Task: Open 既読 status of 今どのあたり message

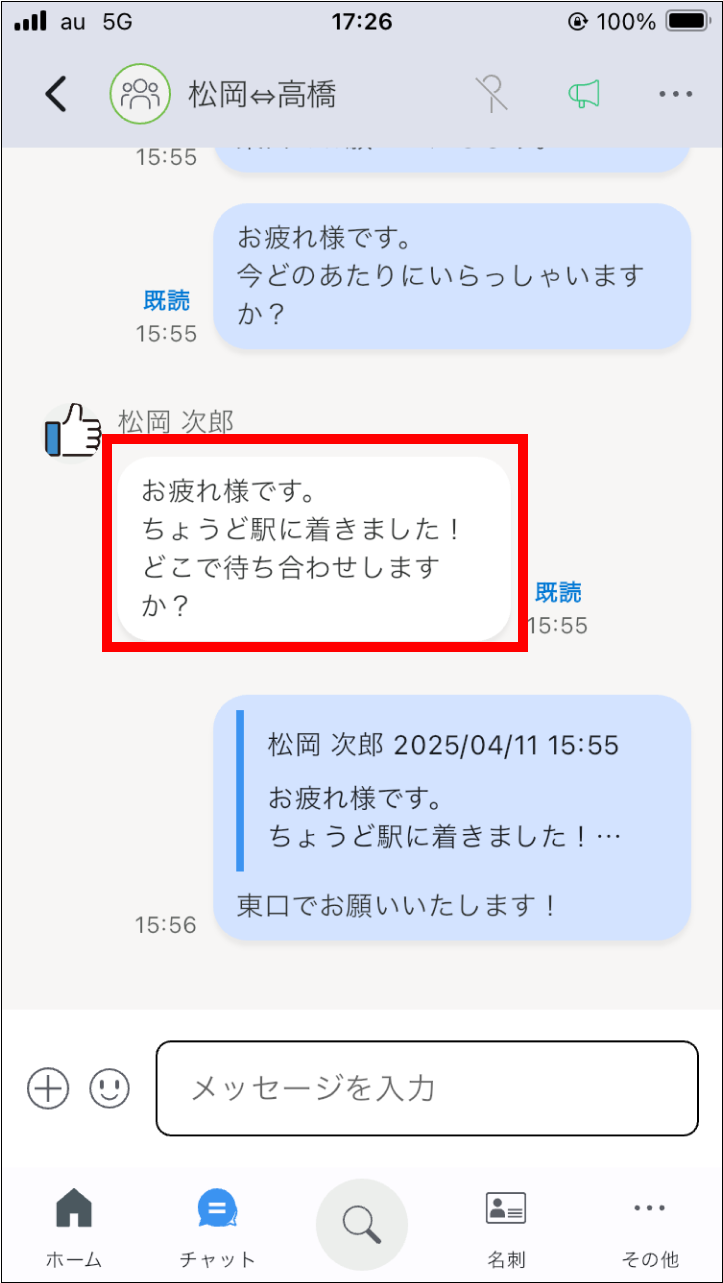Action: (x=166, y=300)
